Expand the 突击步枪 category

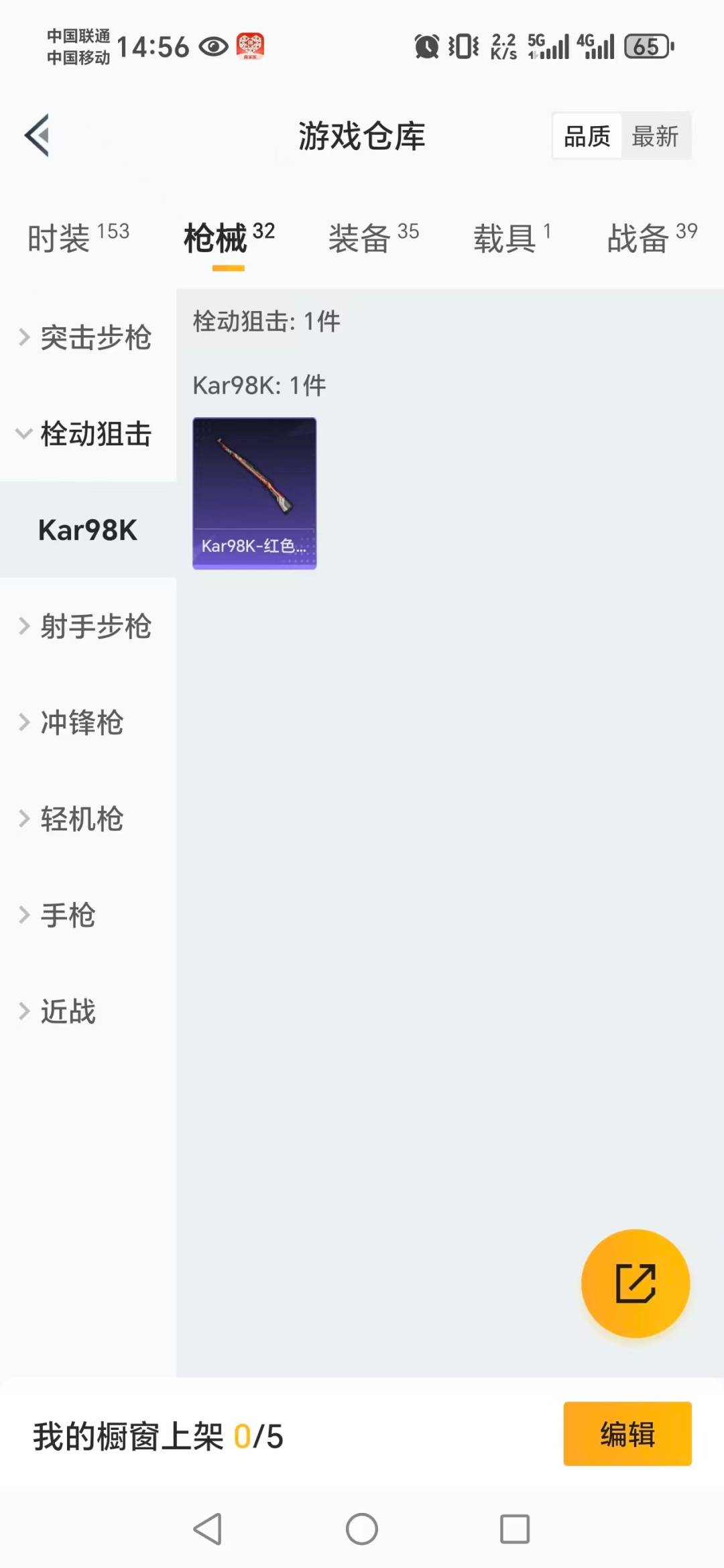(87, 337)
